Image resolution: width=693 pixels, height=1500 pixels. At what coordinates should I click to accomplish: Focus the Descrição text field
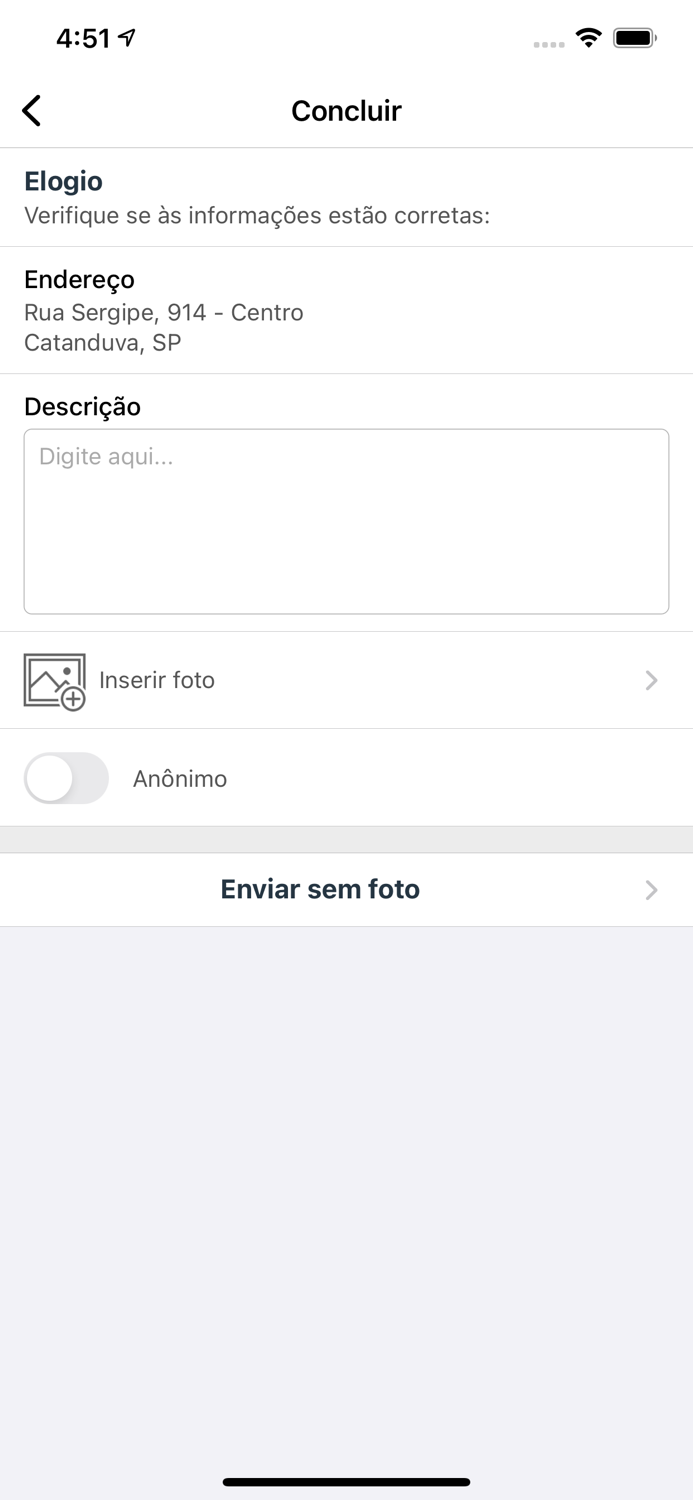[x=346, y=521]
